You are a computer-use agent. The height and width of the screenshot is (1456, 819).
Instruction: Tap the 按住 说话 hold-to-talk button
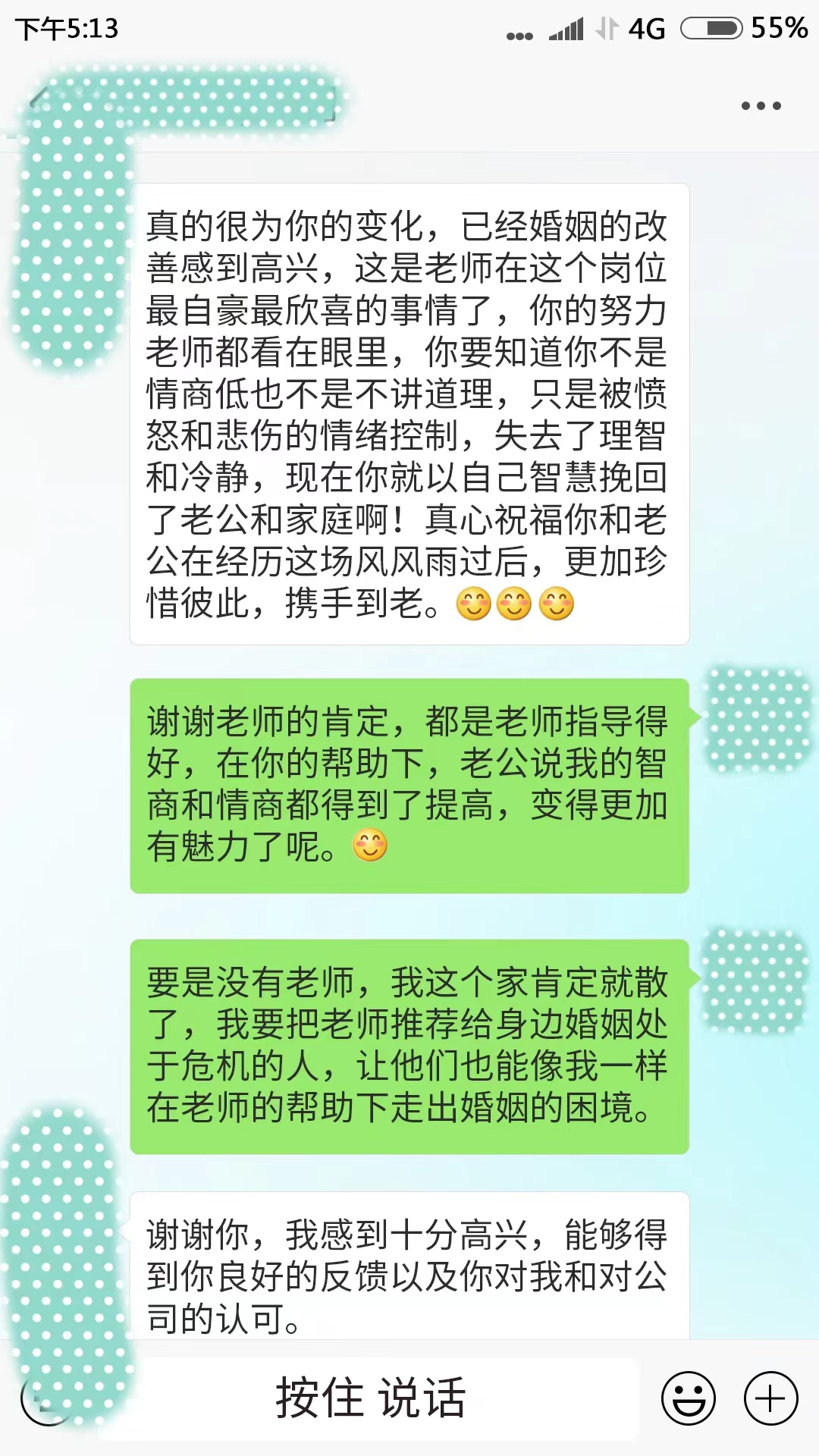point(371,1398)
